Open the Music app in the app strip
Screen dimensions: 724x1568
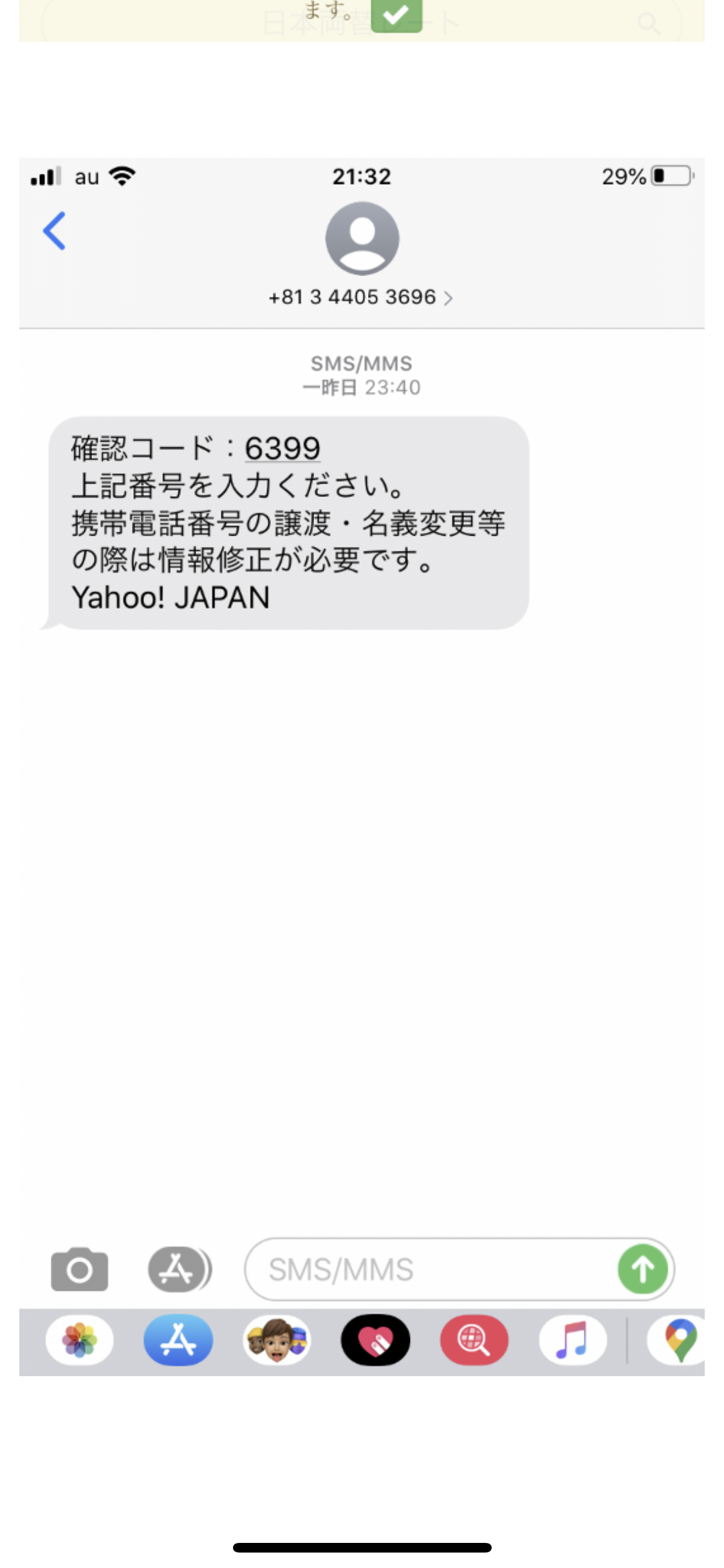coord(572,1341)
